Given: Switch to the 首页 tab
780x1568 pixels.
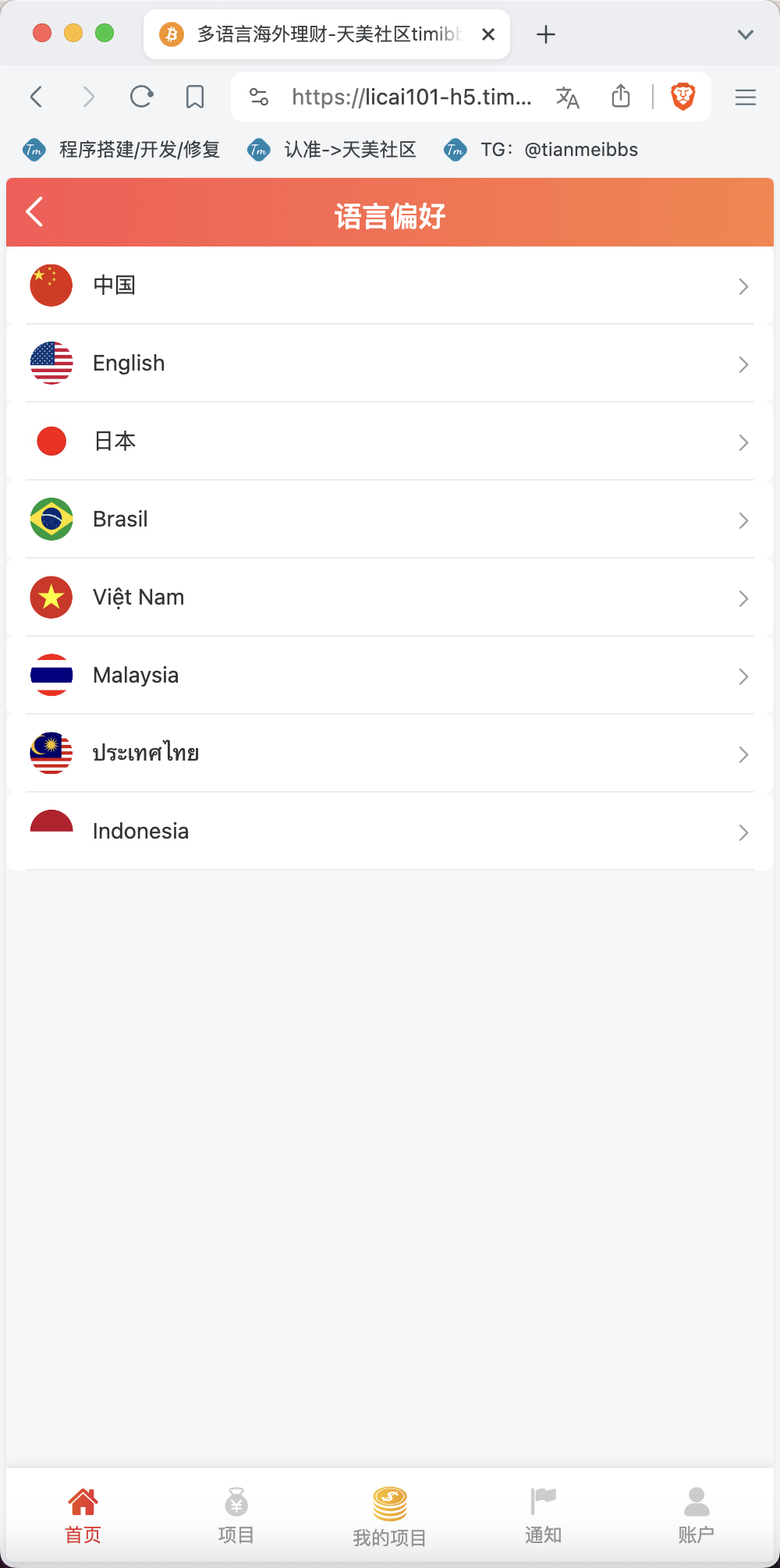Looking at the screenshot, I should (83, 1516).
